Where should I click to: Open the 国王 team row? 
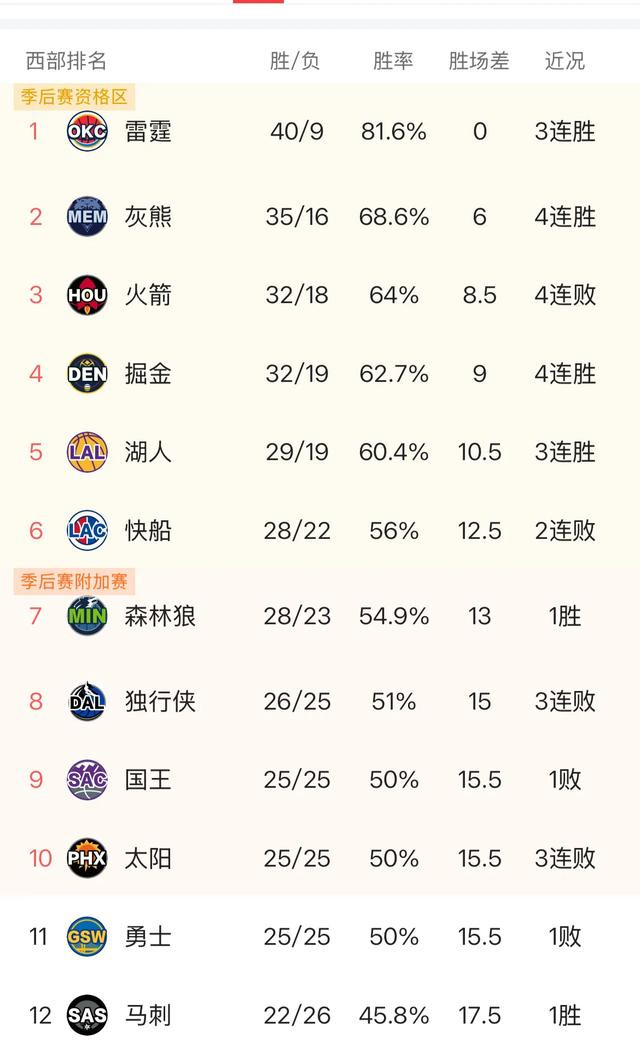320,779
